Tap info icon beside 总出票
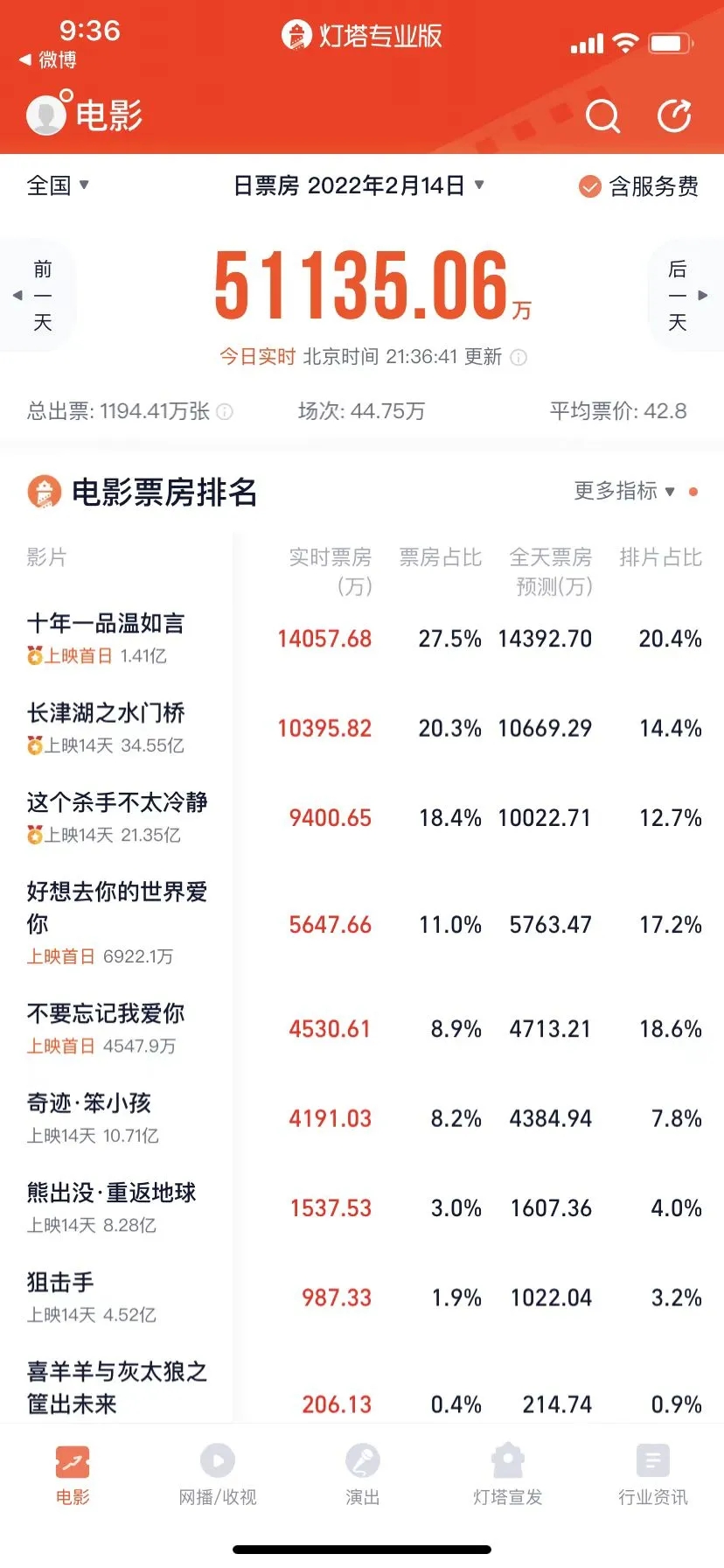The height and width of the screenshot is (1568, 724). coord(225,411)
